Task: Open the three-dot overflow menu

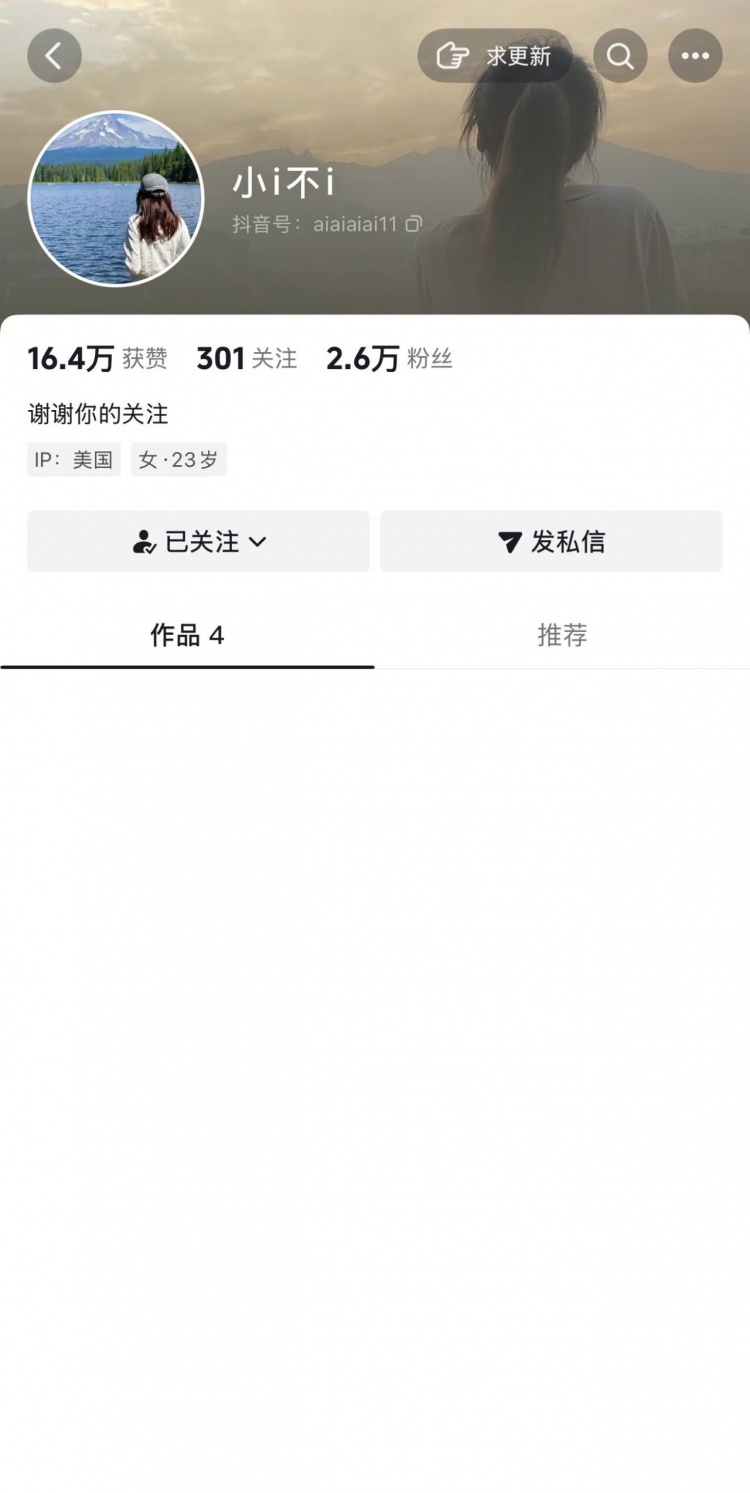Action: coord(695,56)
